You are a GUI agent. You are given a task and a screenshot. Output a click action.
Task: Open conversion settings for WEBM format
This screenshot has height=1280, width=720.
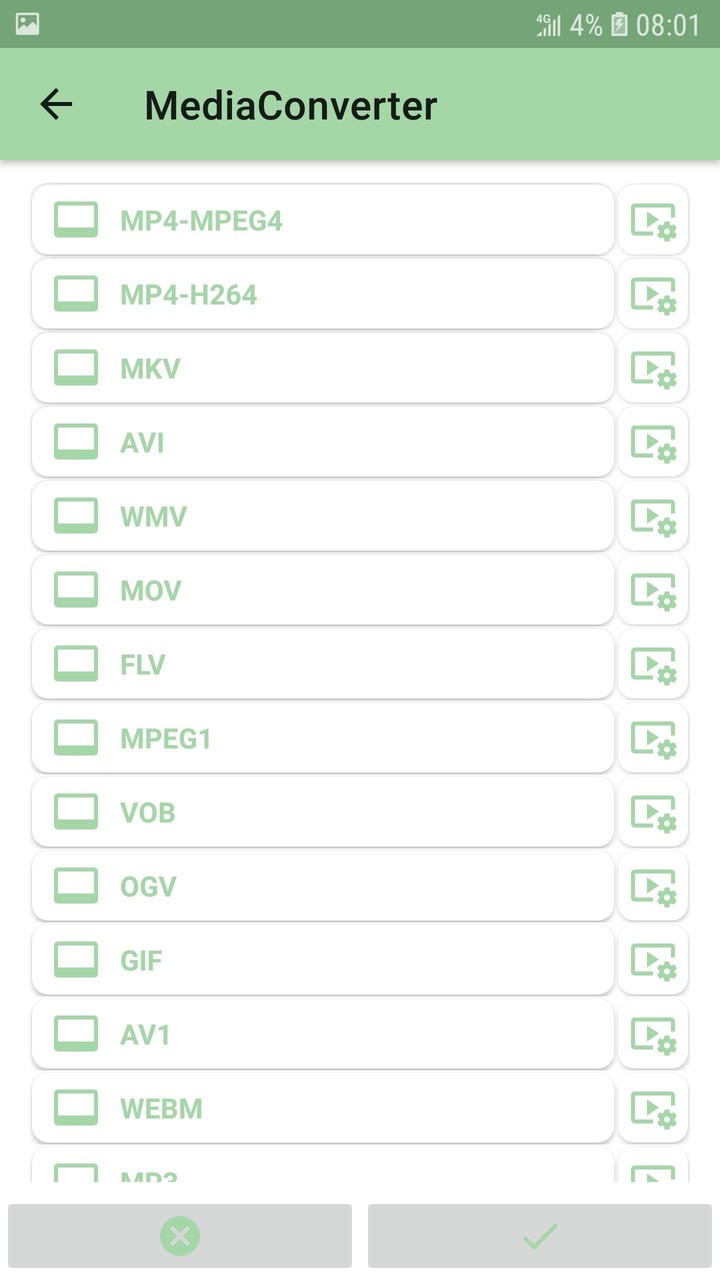coord(653,1108)
